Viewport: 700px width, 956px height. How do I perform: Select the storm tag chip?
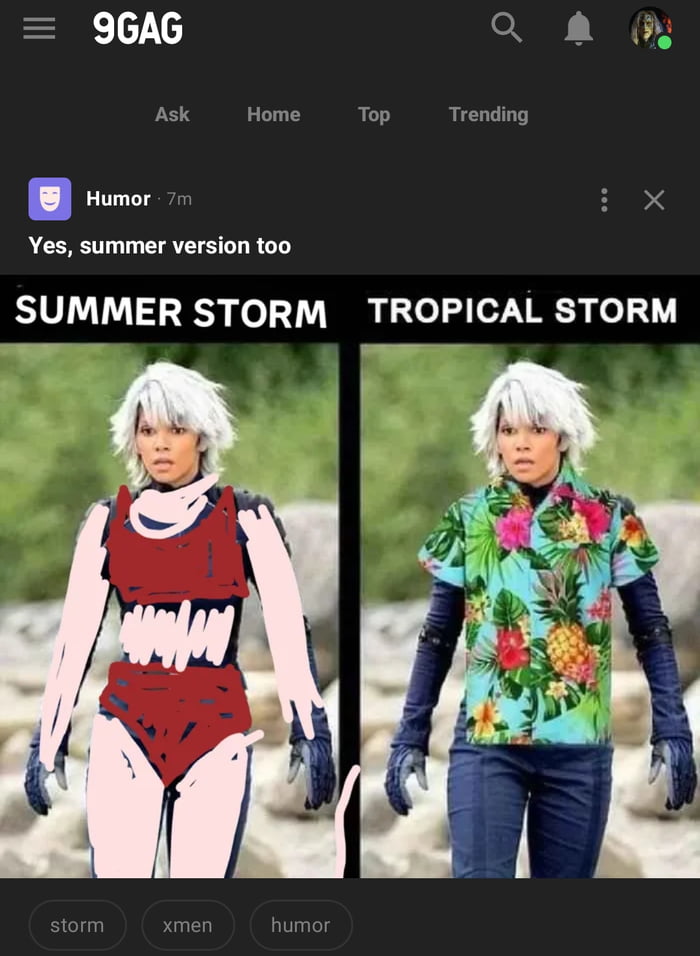click(77, 925)
